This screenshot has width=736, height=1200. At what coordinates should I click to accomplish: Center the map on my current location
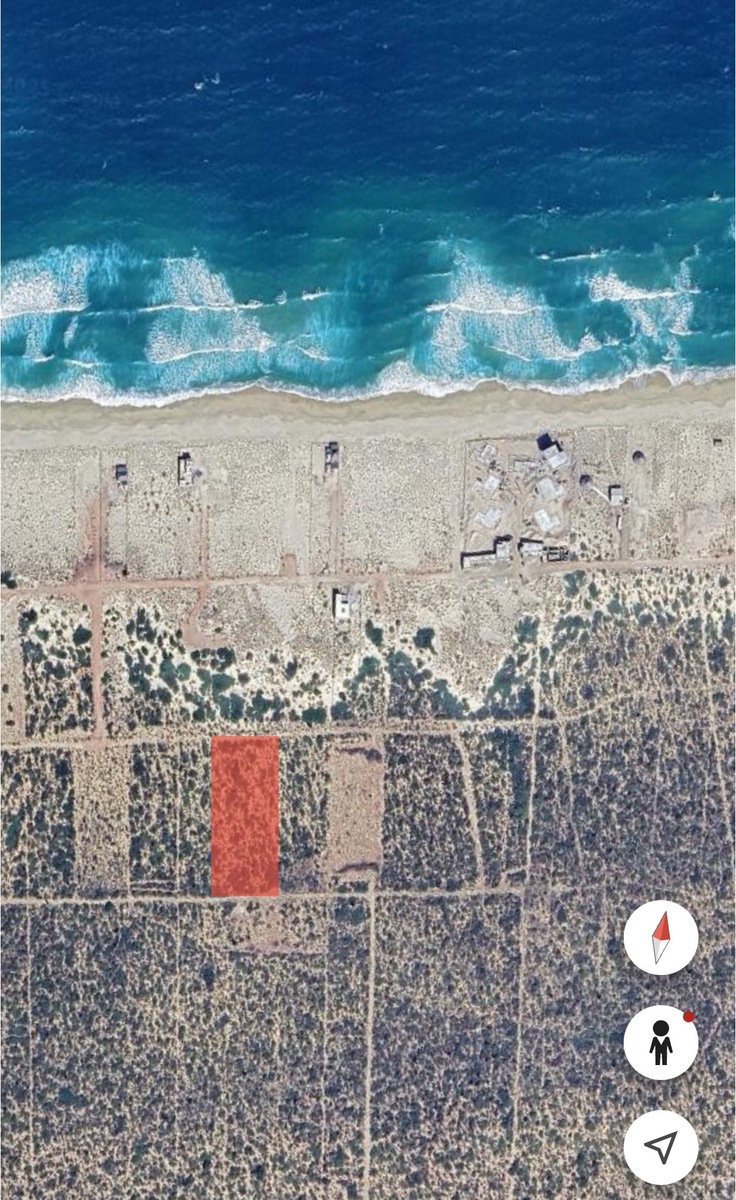(660, 1147)
